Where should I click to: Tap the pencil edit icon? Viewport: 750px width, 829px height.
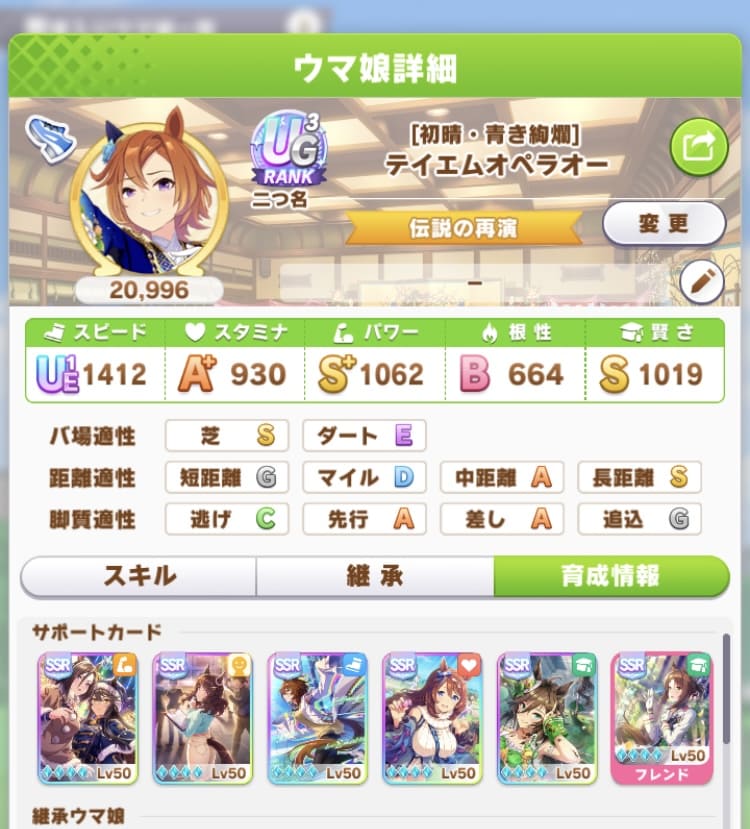click(x=702, y=281)
